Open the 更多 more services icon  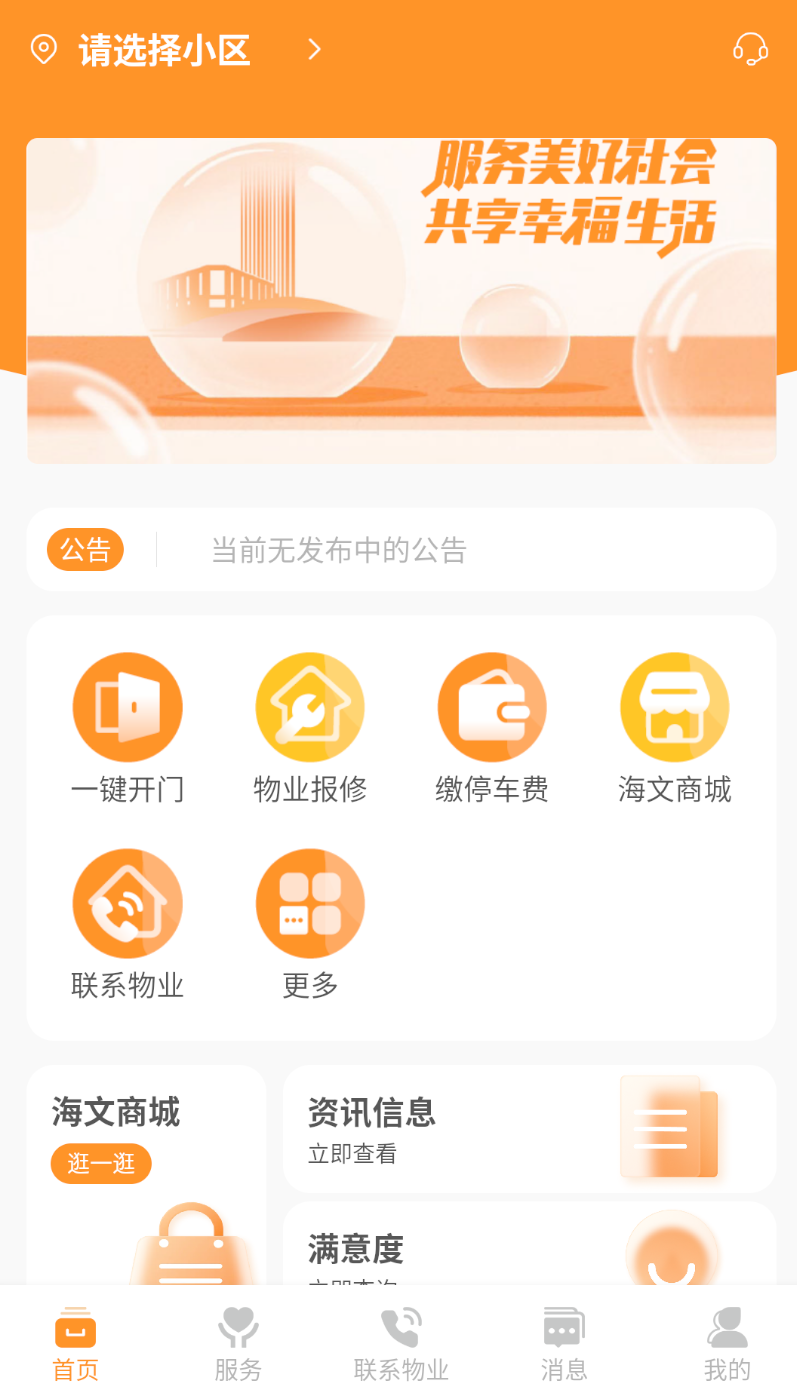click(310, 902)
